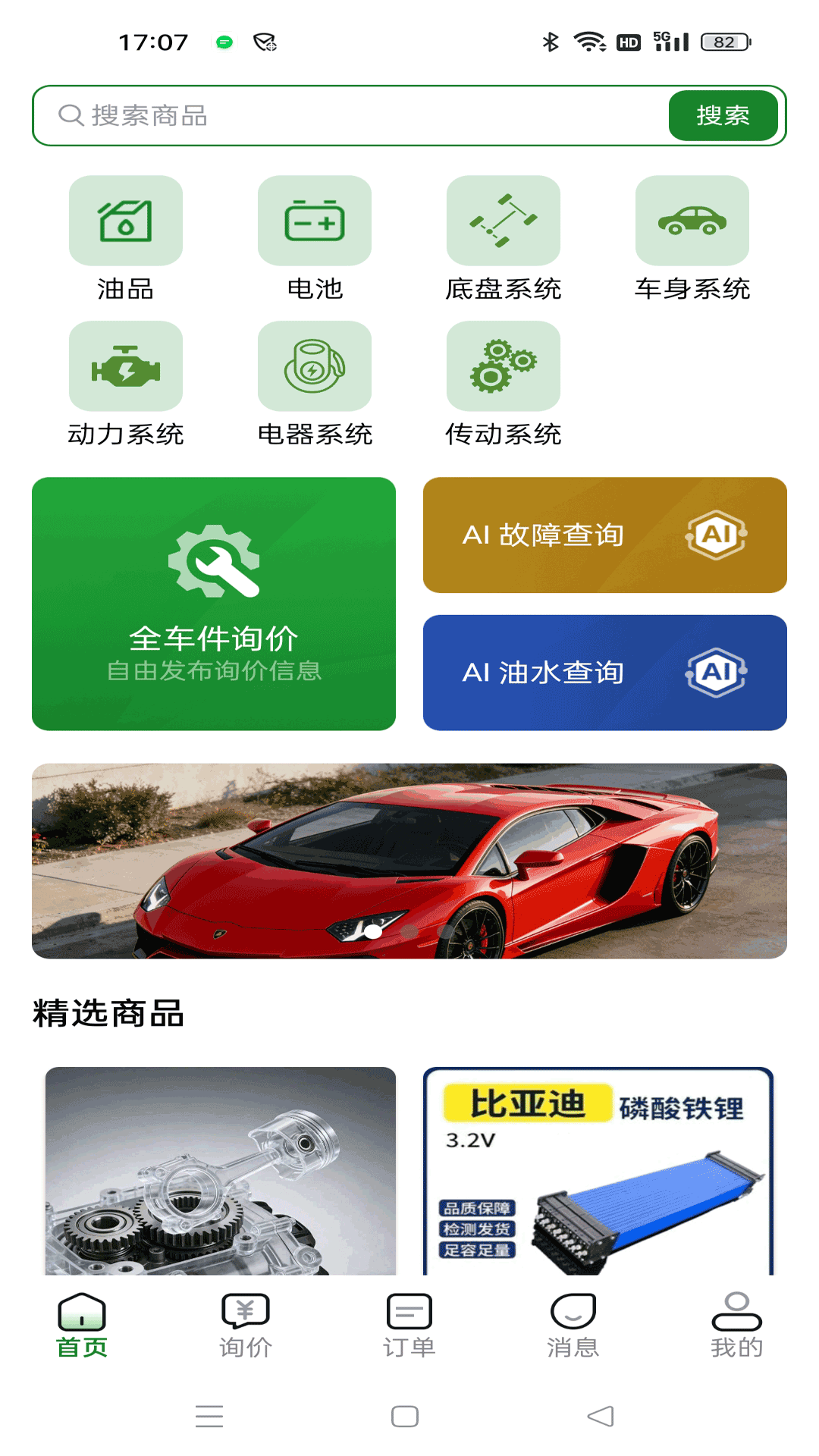
Task: Open the 订单 orders tab
Action: click(x=408, y=1323)
